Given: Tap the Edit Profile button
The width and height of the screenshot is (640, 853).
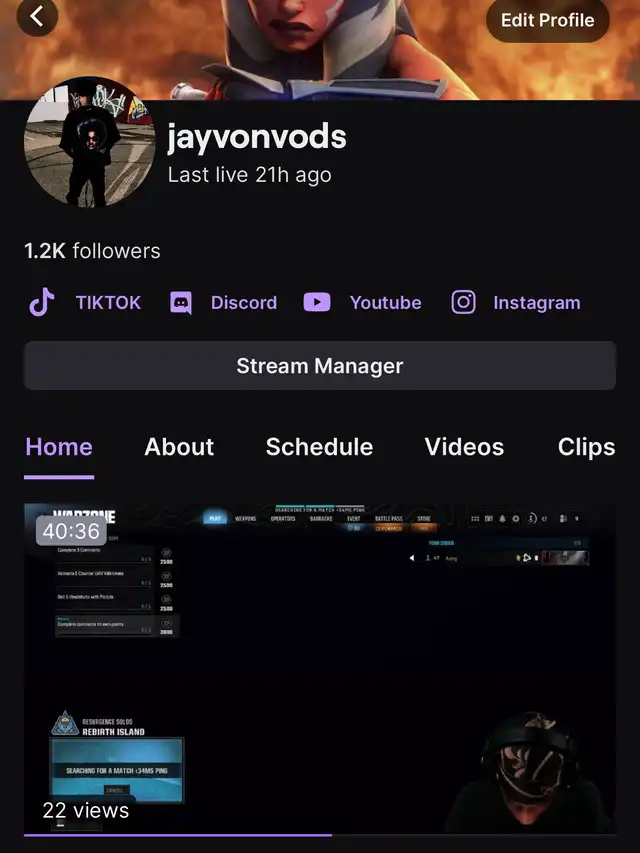Looking at the screenshot, I should tap(547, 20).
